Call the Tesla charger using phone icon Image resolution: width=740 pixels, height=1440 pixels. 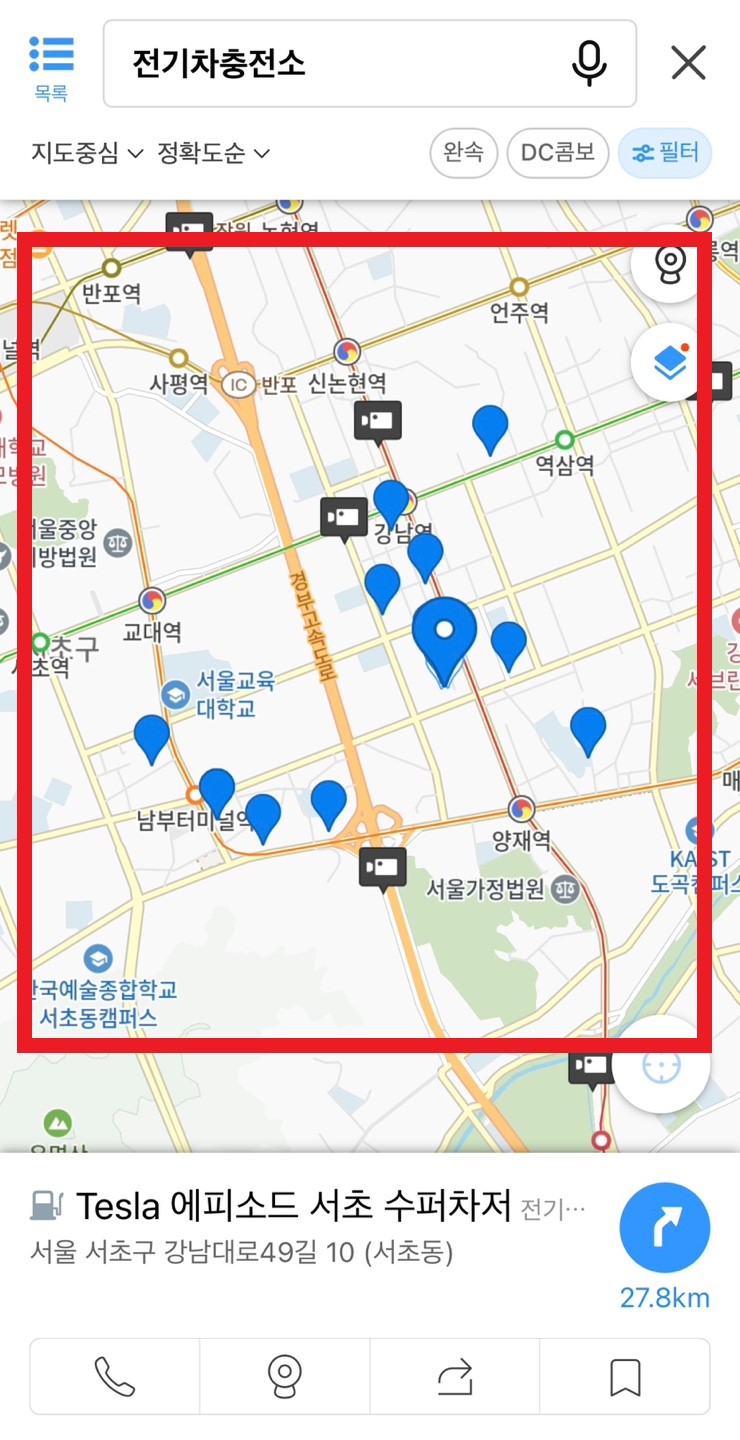coord(115,1376)
